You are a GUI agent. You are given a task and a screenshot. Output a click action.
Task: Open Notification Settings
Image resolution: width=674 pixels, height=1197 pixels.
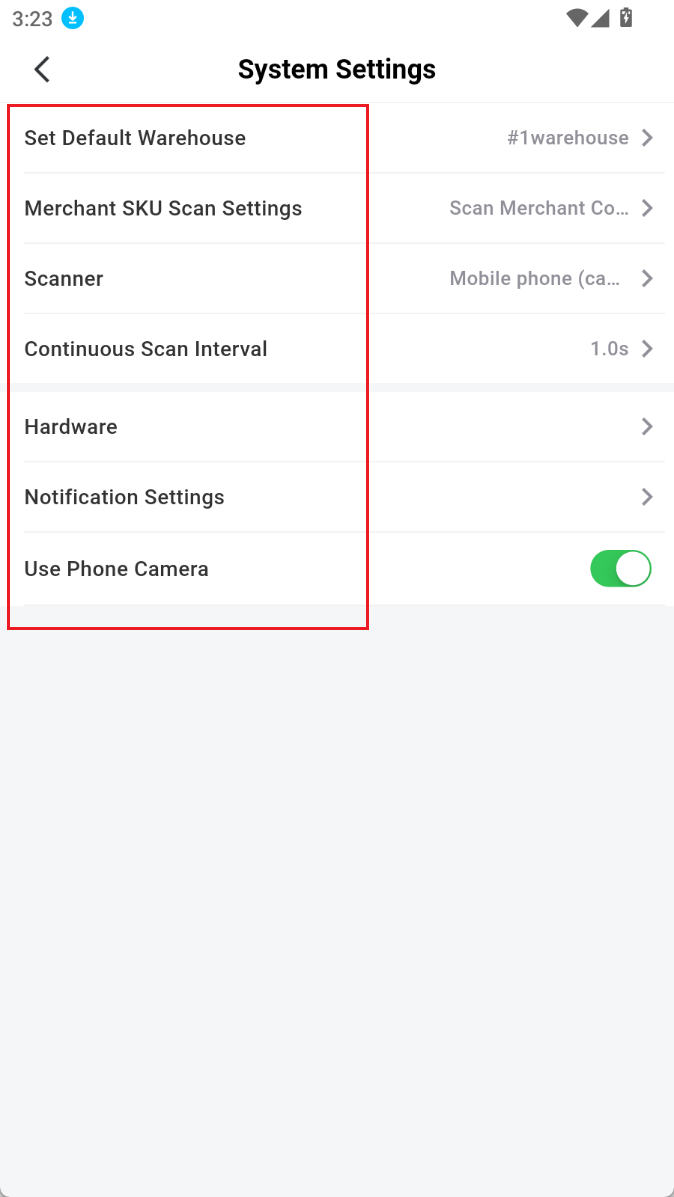[337, 497]
